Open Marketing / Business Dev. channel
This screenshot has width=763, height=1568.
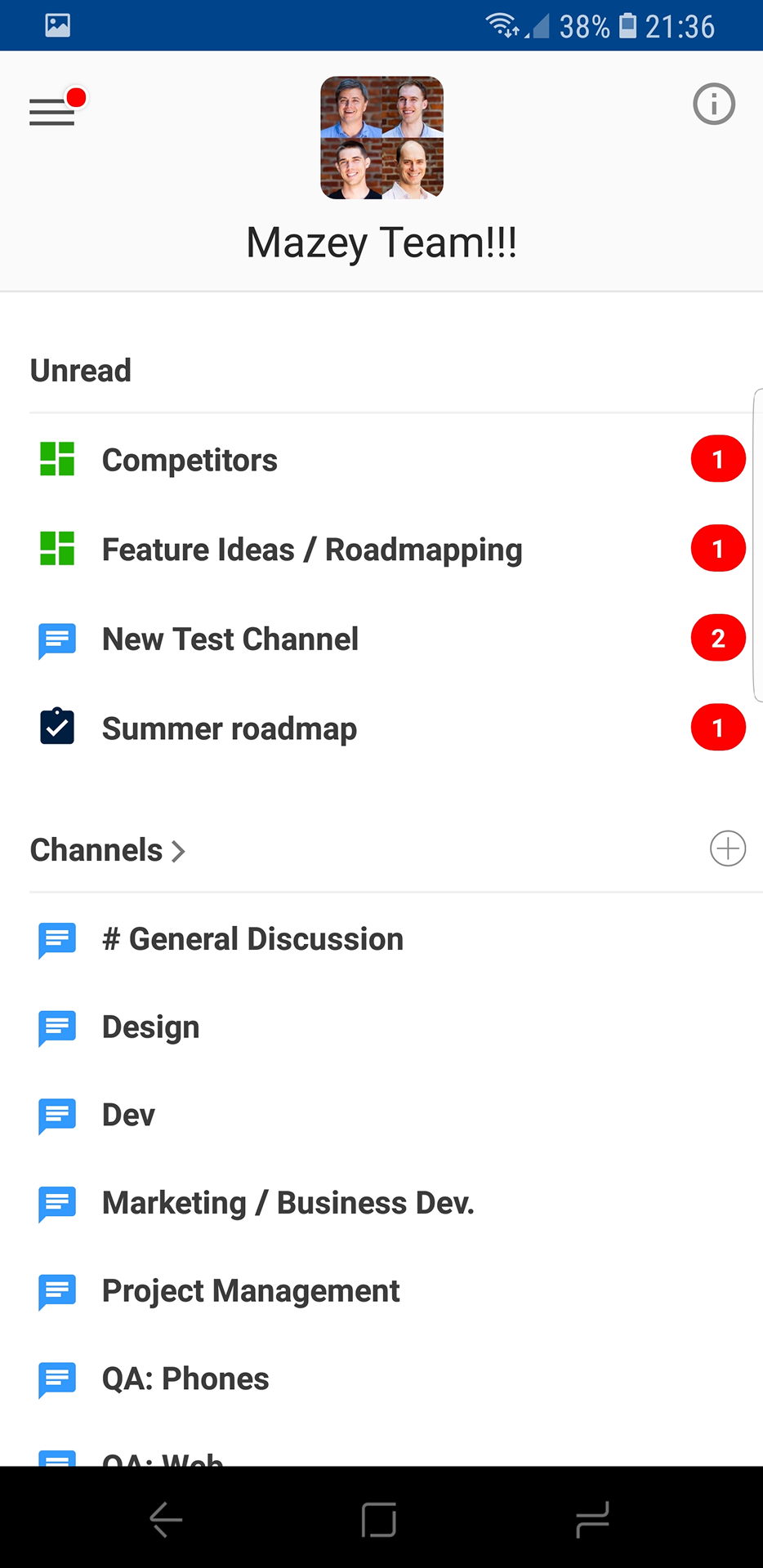pos(381,1203)
